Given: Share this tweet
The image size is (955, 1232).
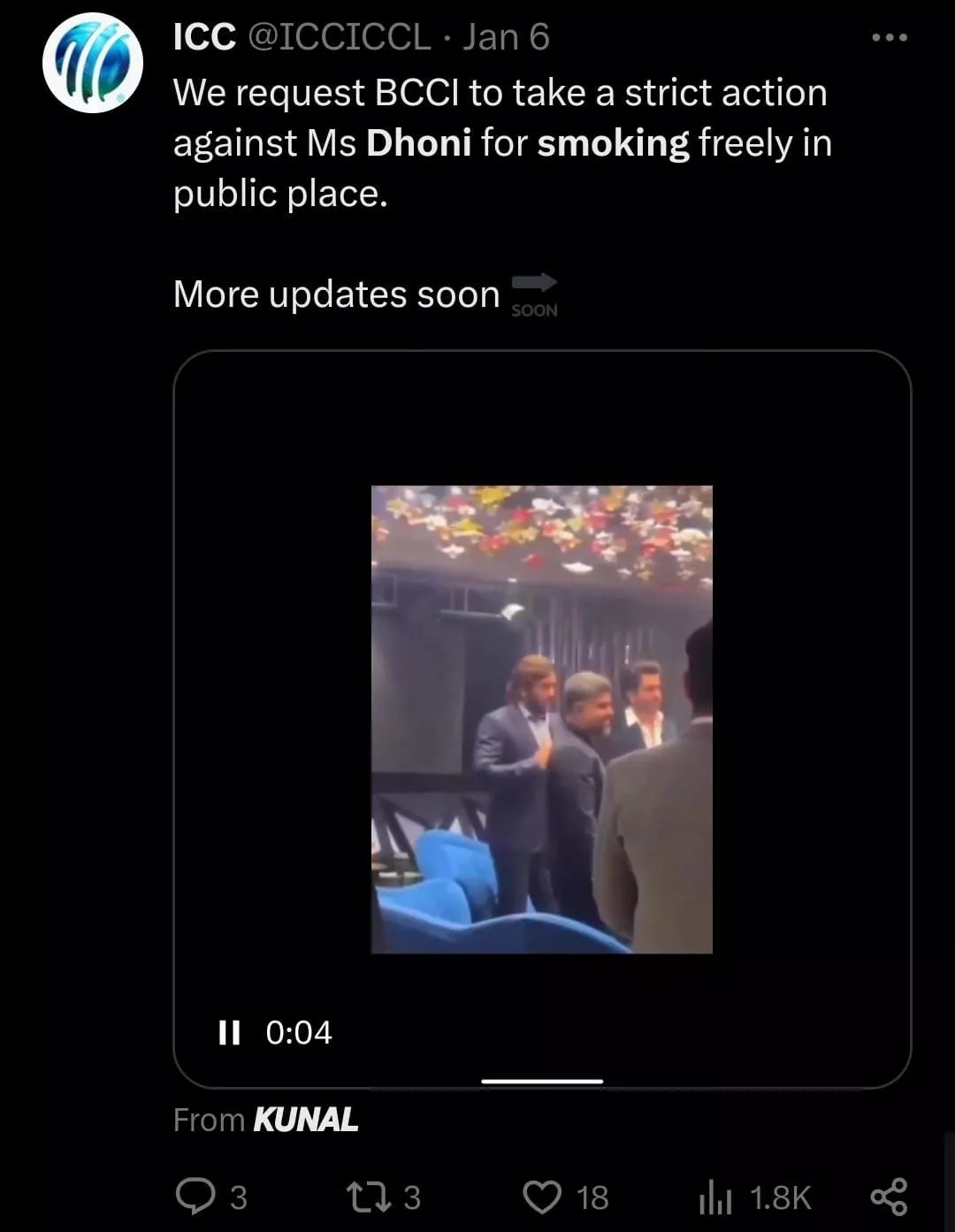Looking at the screenshot, I should point(888,1197).
